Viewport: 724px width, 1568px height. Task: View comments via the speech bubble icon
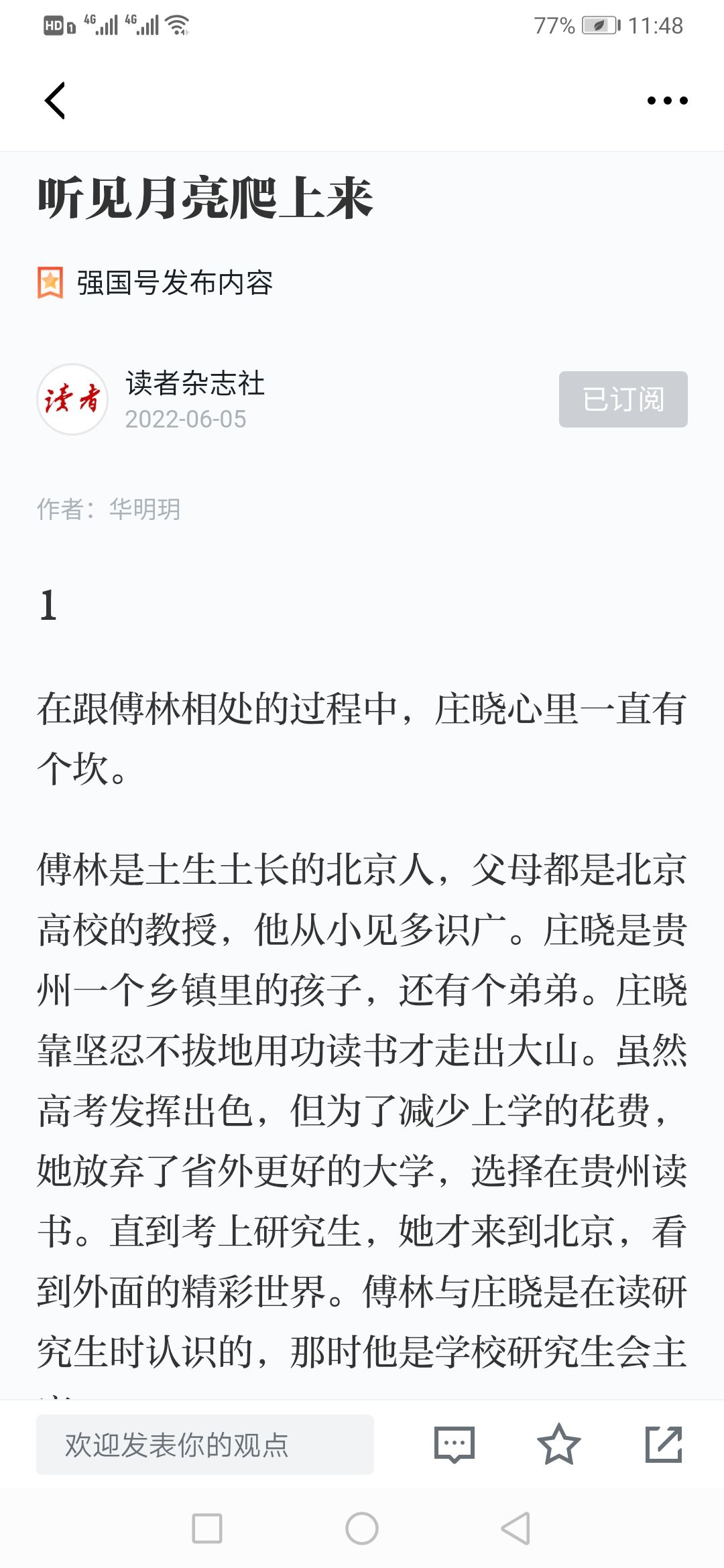click(x=455, y=1445)
